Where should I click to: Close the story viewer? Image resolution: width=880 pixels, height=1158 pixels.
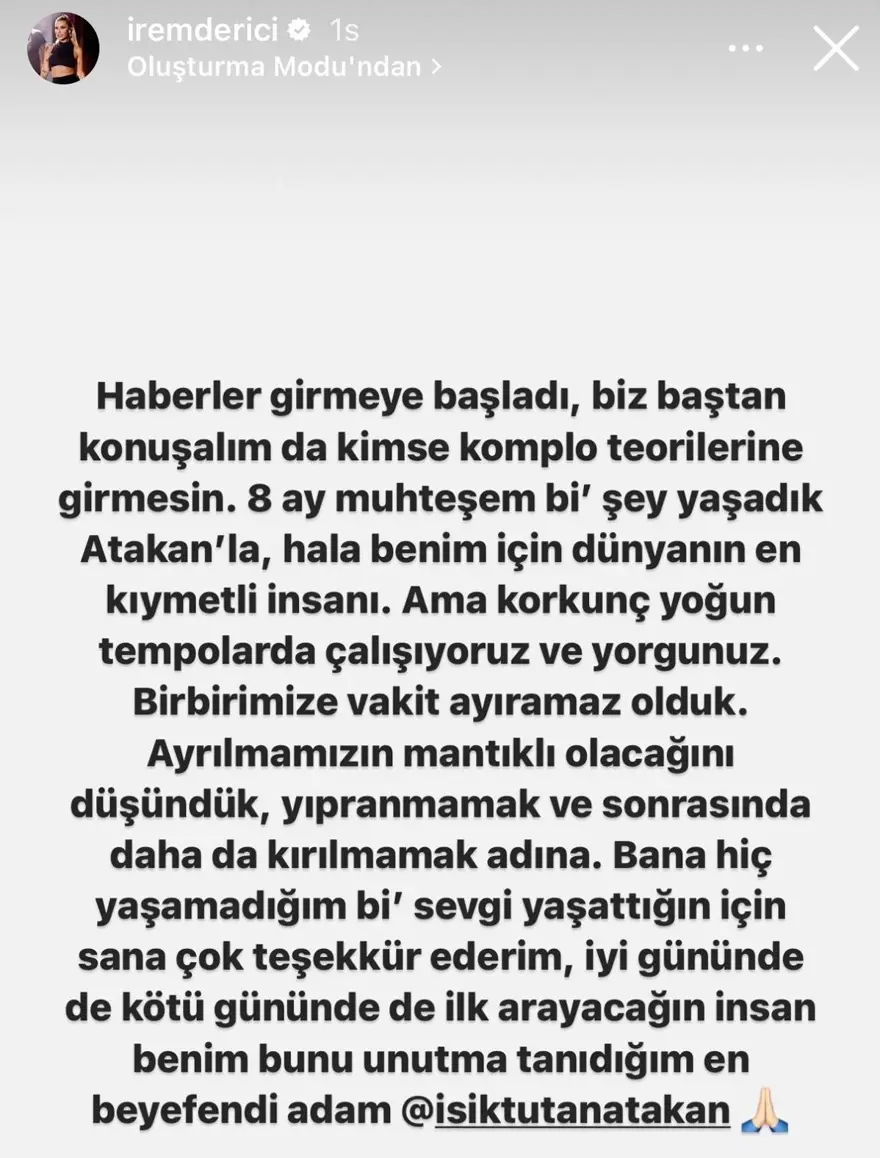[835, 48]
